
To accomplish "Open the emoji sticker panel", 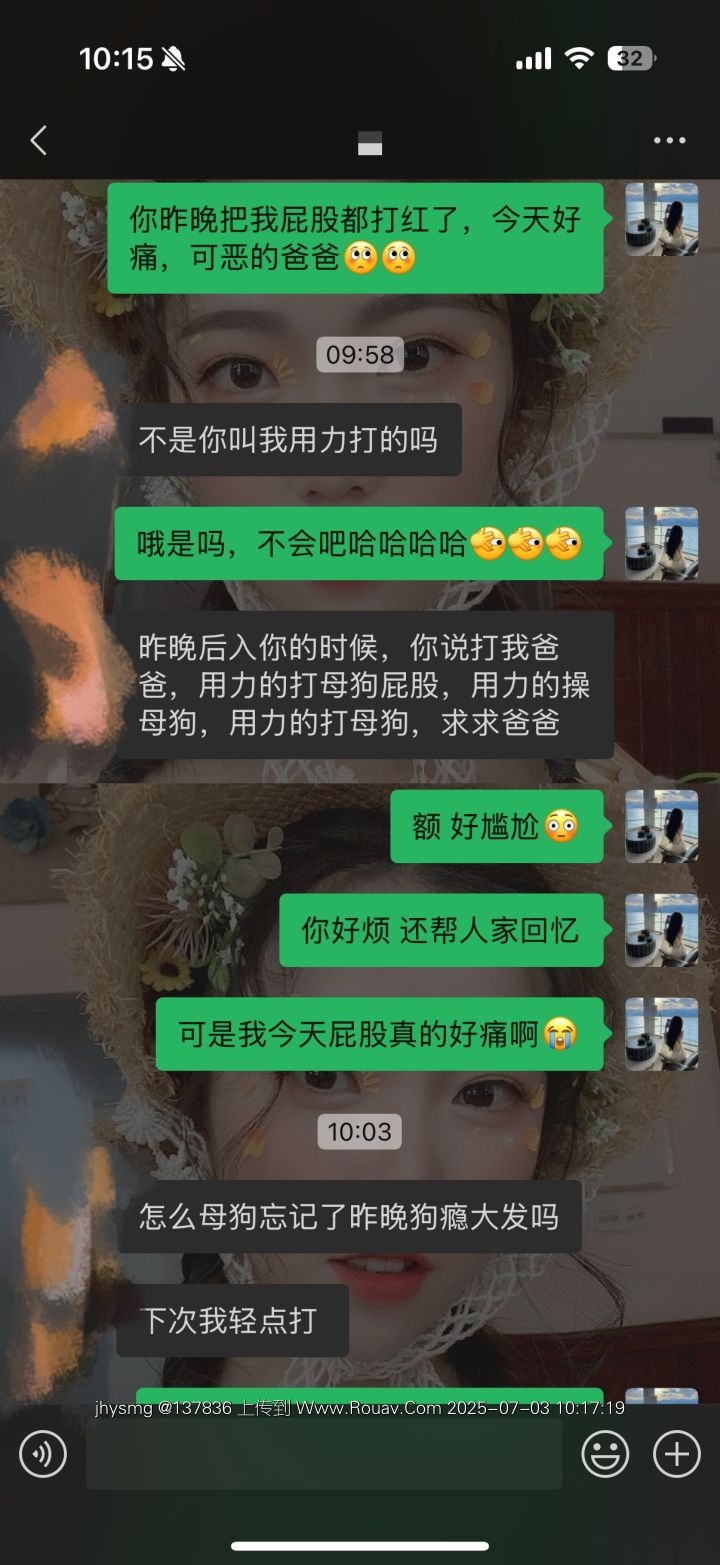I will 606,1453.
